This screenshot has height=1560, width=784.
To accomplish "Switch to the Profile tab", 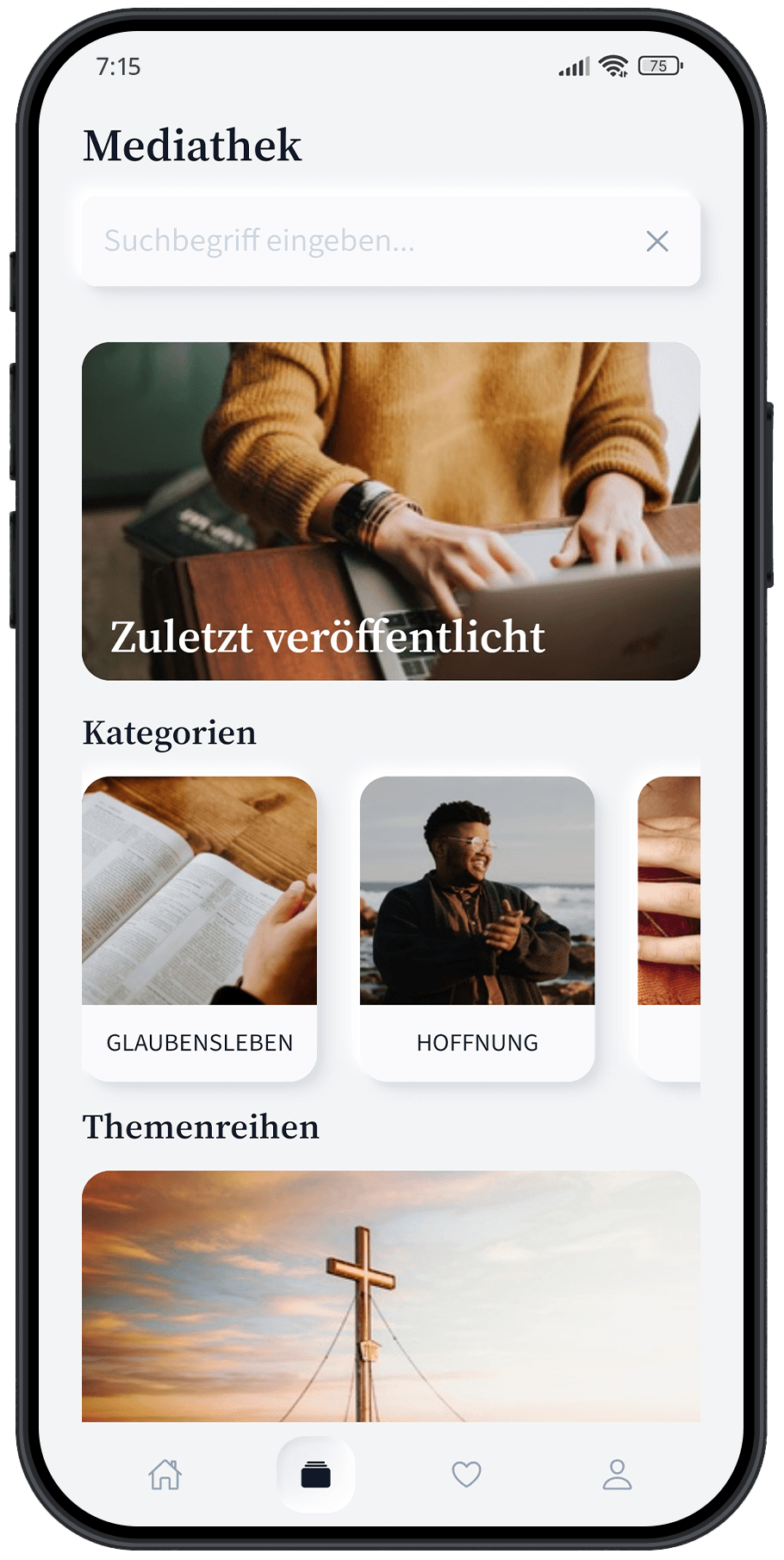I will [617, 1475].
